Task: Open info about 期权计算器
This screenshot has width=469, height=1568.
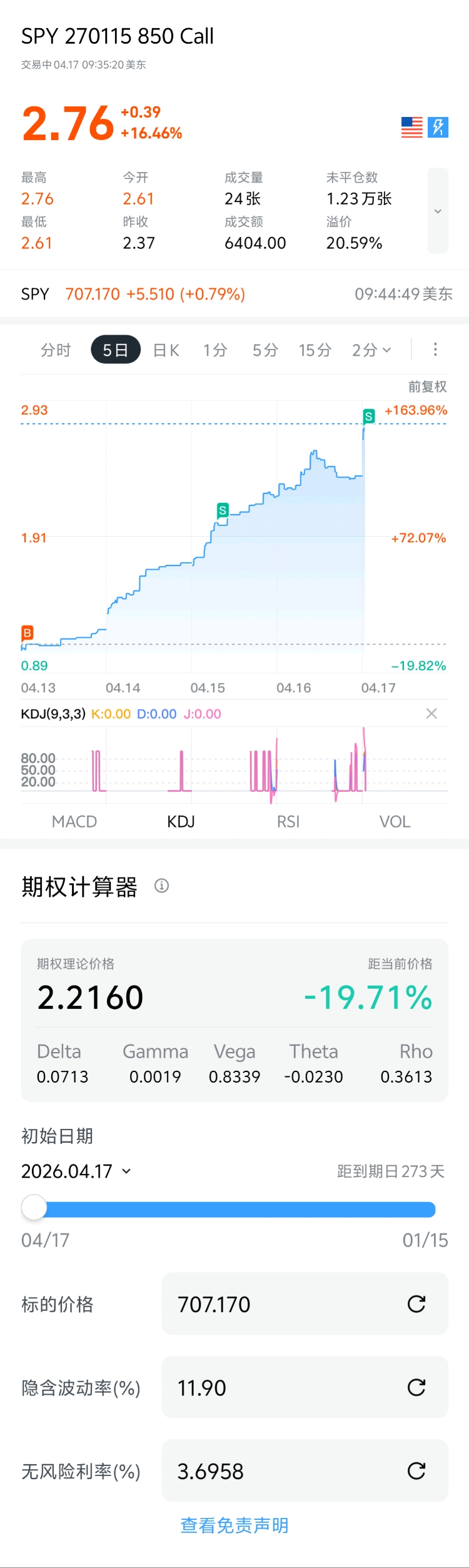Action: [x=161, y=886]
